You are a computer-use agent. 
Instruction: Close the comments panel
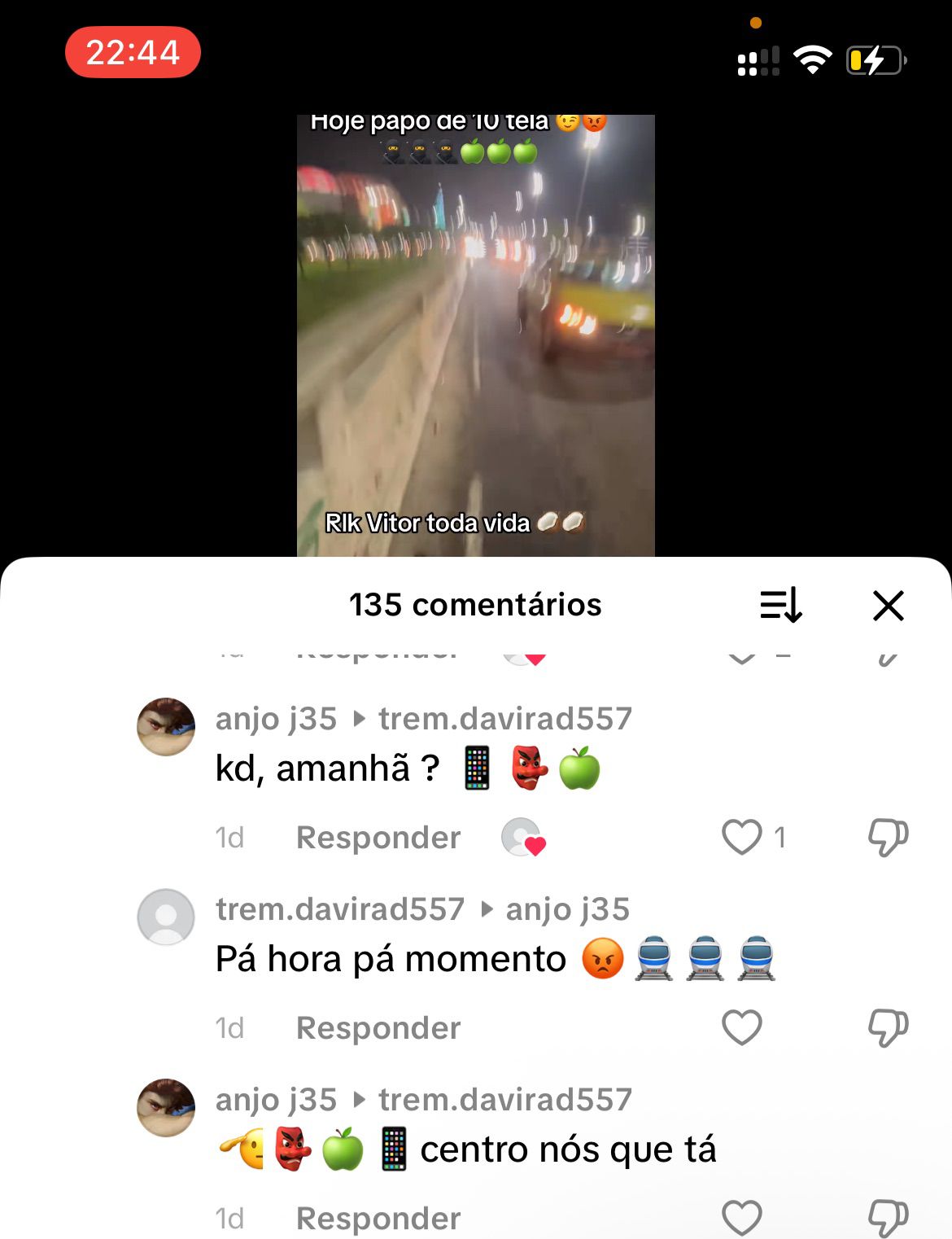[x=888, y=606]
